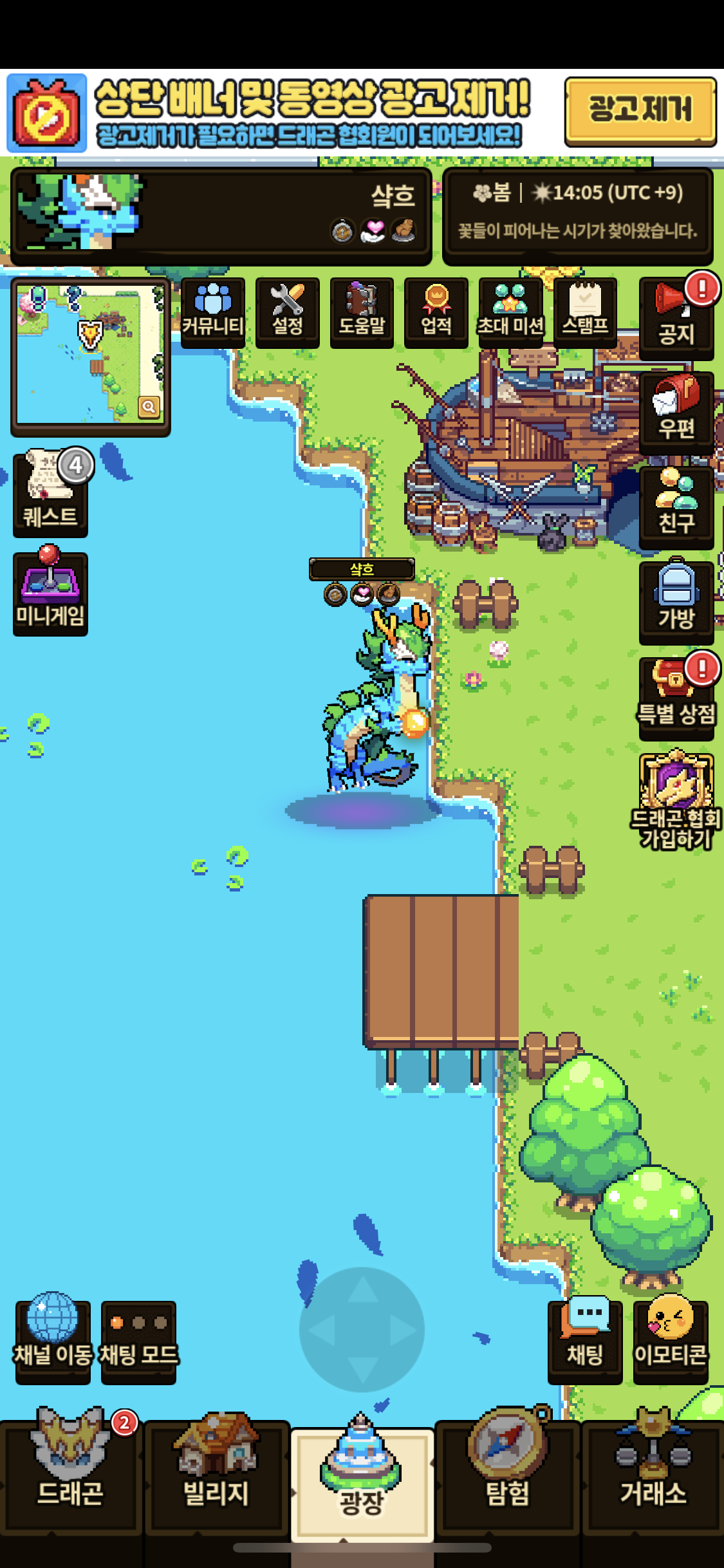Viewport: 724px width, 1568px height.
Task: Open 설정 settings
Action: [287, 312]
